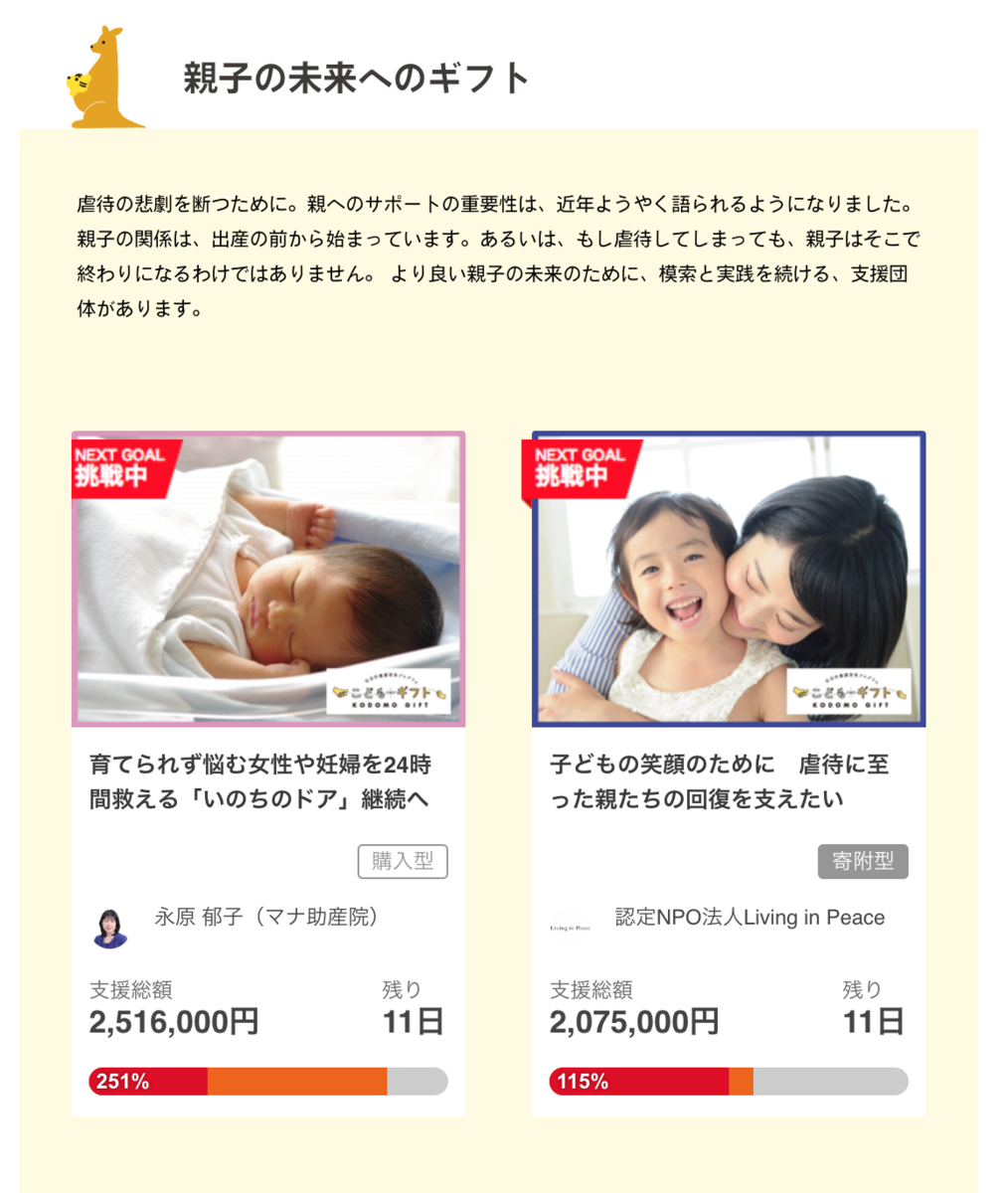
Task: Open the いのちのドア newborn project card
Action: coord(268,582)
